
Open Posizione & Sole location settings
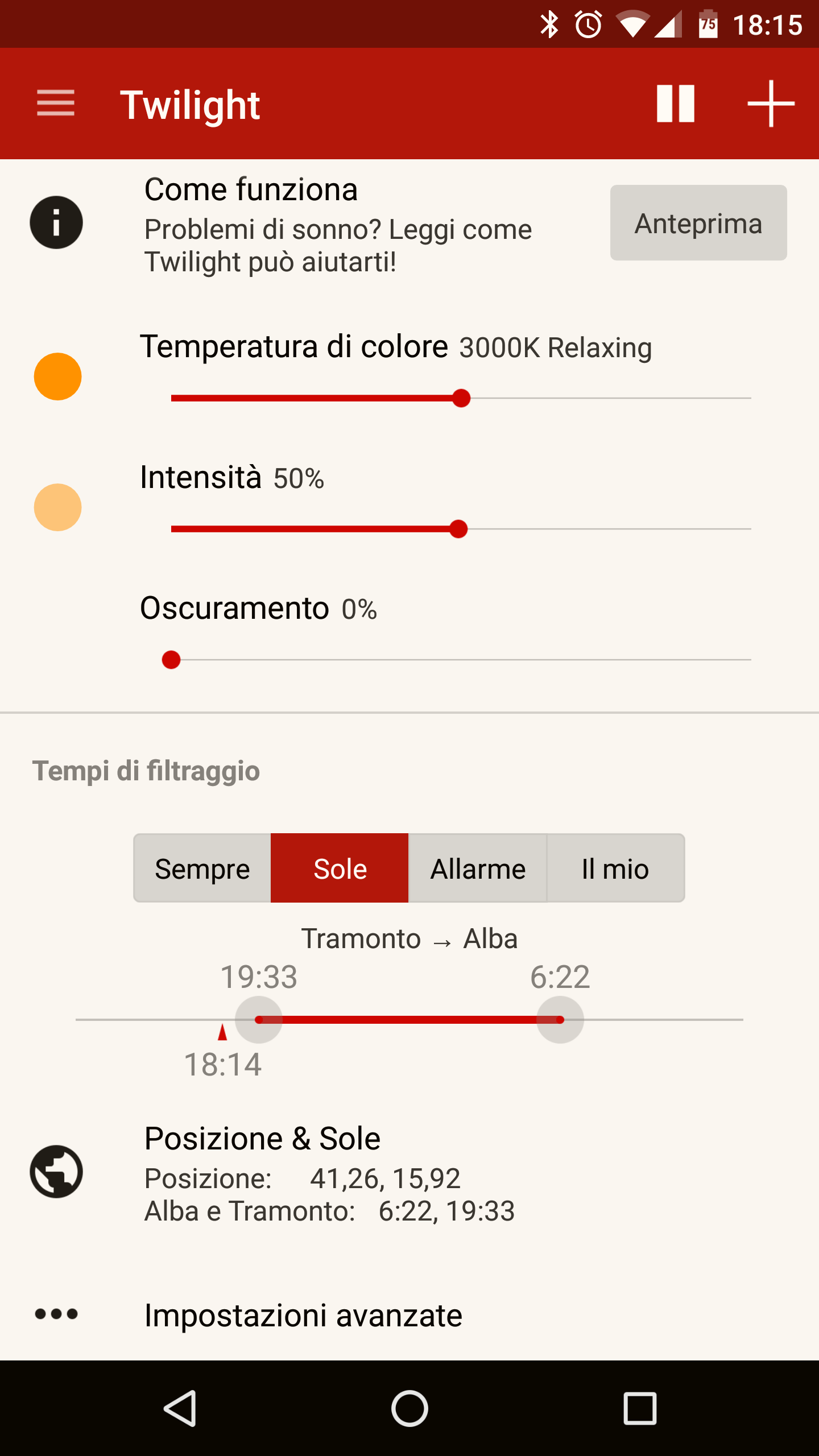tap(409, 1173)
